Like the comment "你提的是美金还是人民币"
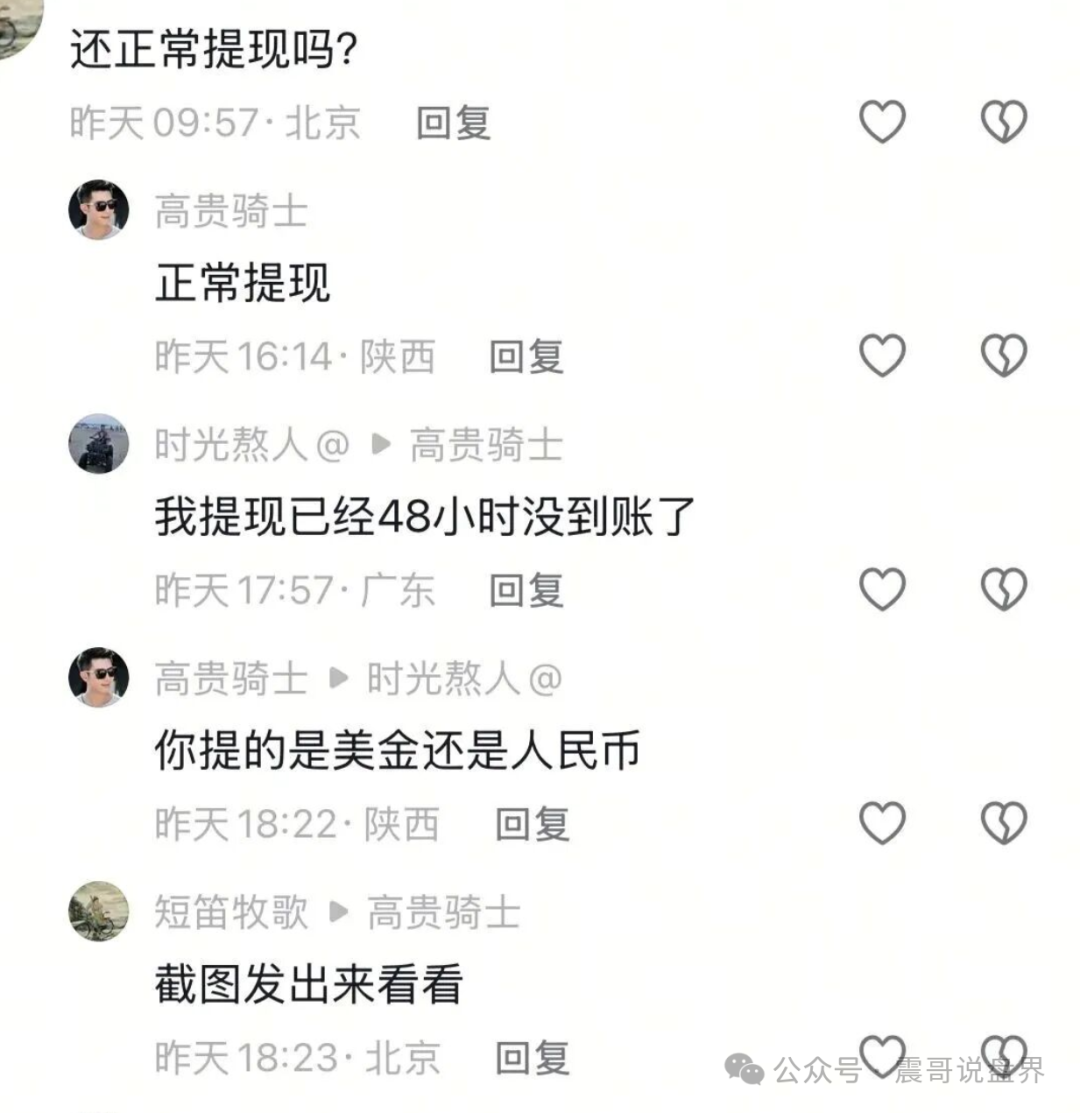 pos(882,823)
